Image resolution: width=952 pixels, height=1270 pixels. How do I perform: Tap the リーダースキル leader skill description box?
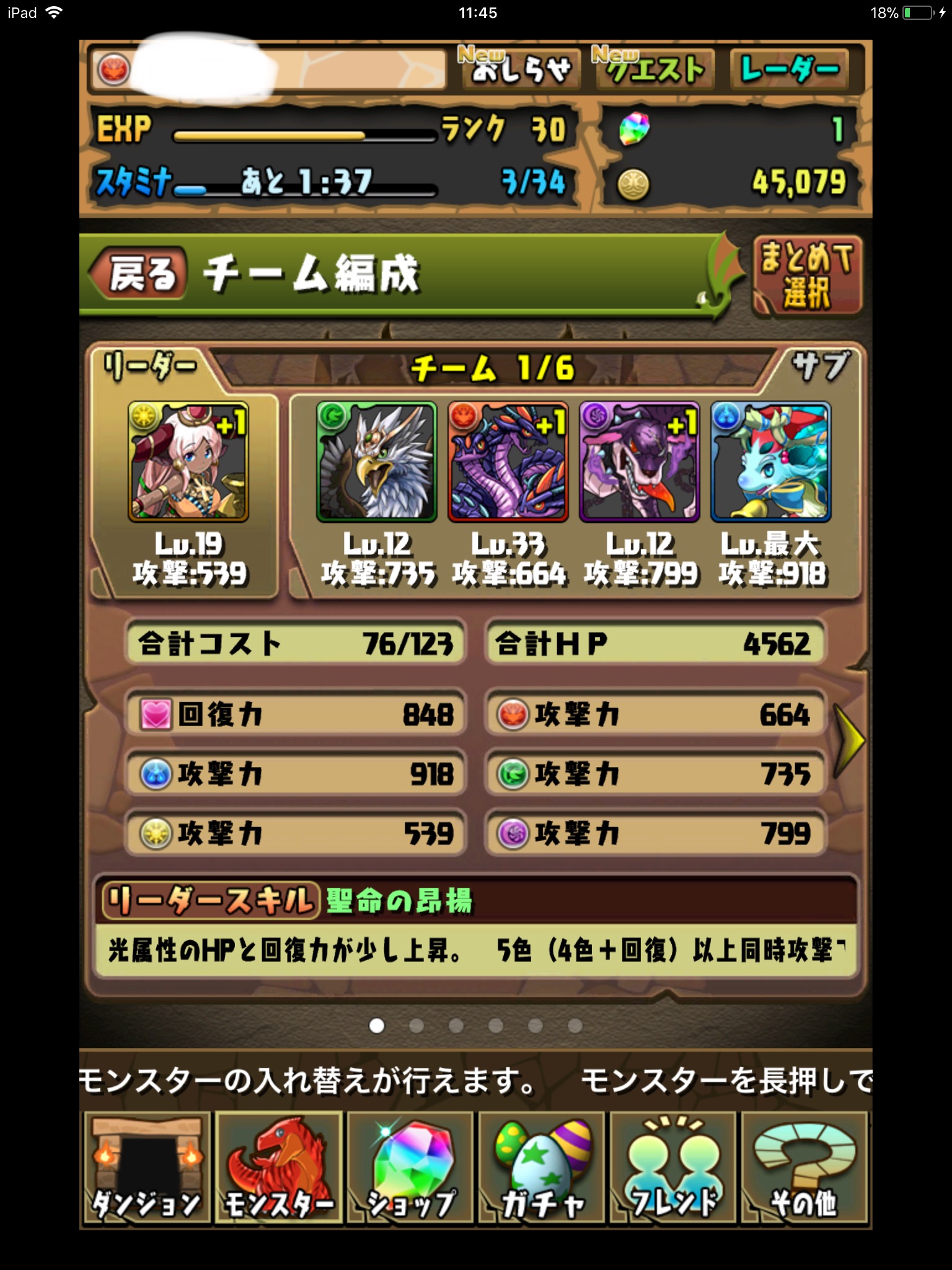(476, 950)
